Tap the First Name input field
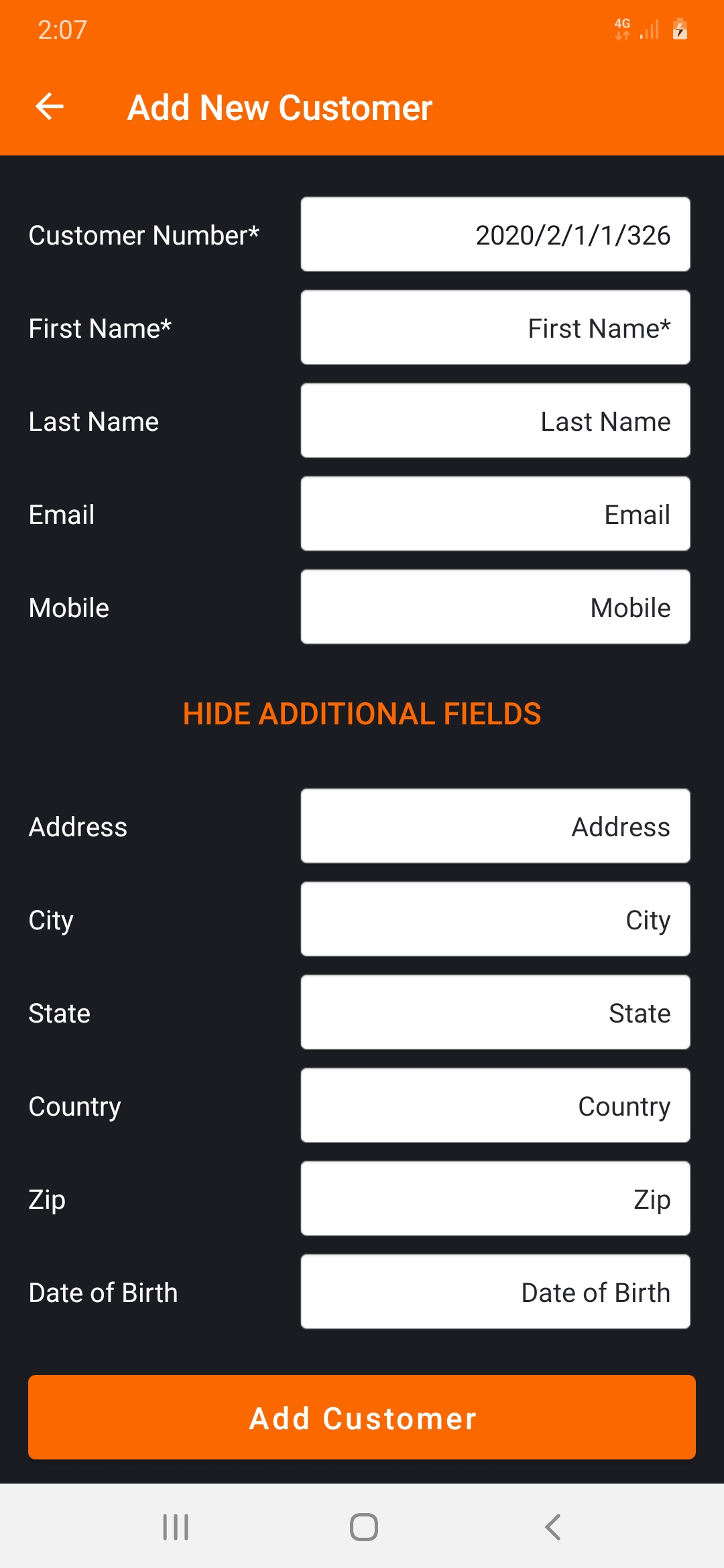Screen dimensions: 724x1568 pos(495,328)
